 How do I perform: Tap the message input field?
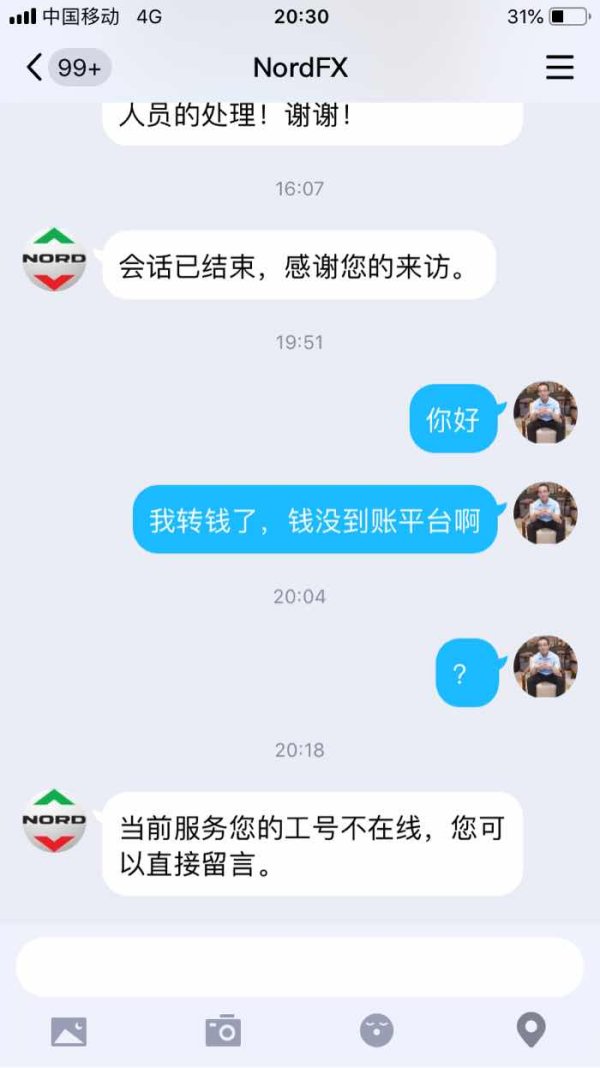[x=300, y=967]
